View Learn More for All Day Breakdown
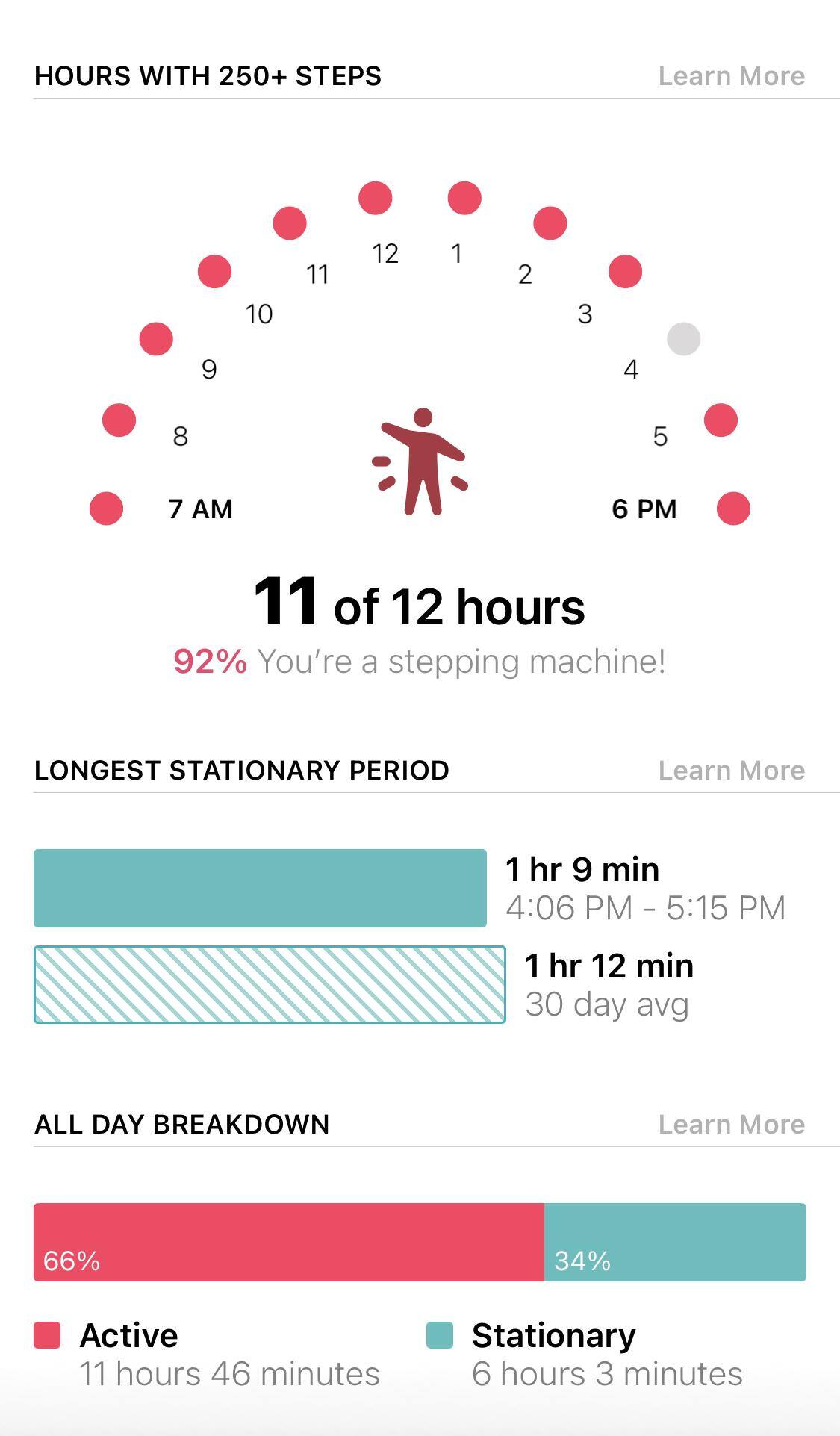This screenshot has height=1436, width=840. tap(731, 1125)
